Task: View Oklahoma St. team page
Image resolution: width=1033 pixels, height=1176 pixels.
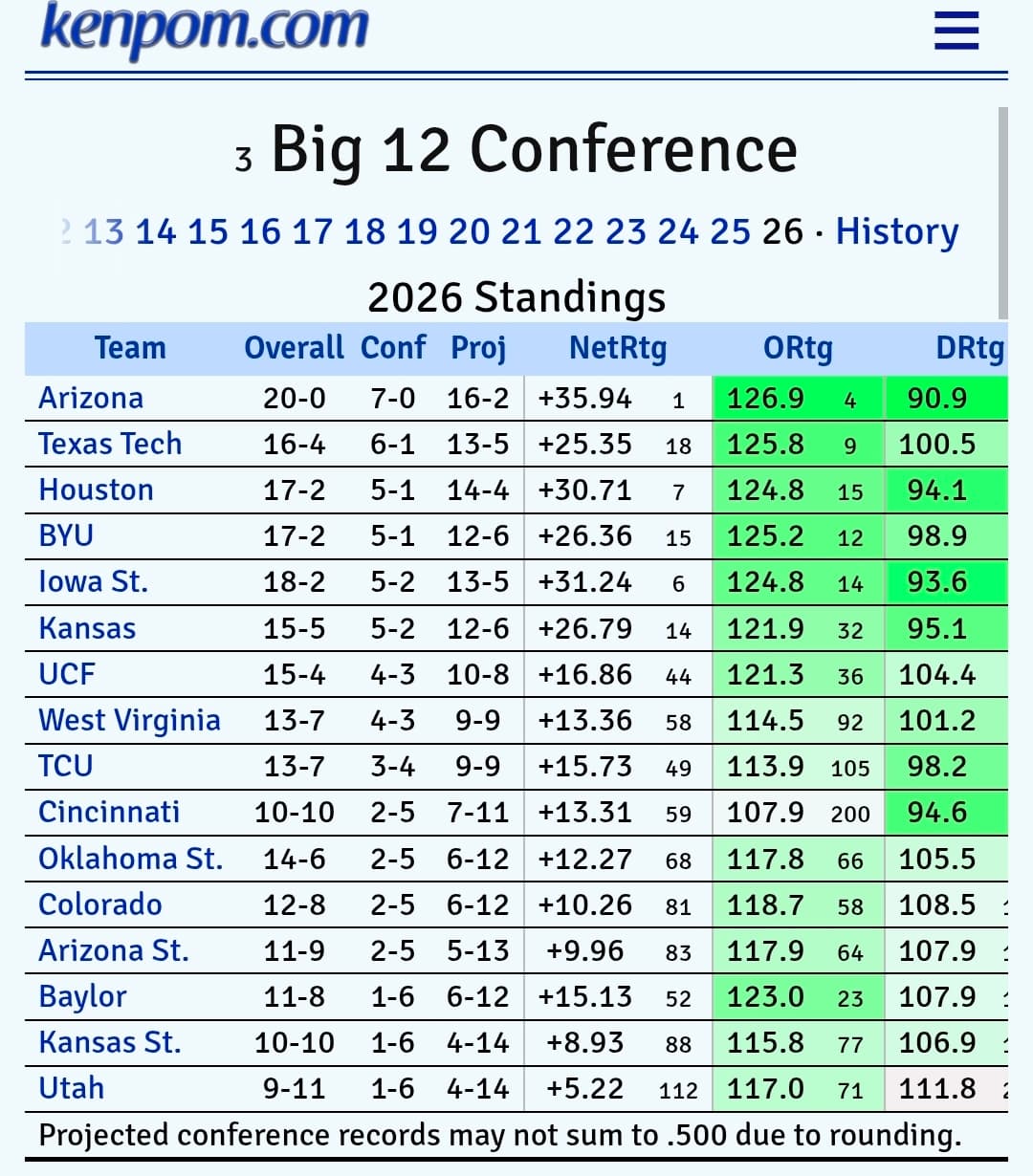Action: click(130, 859)
